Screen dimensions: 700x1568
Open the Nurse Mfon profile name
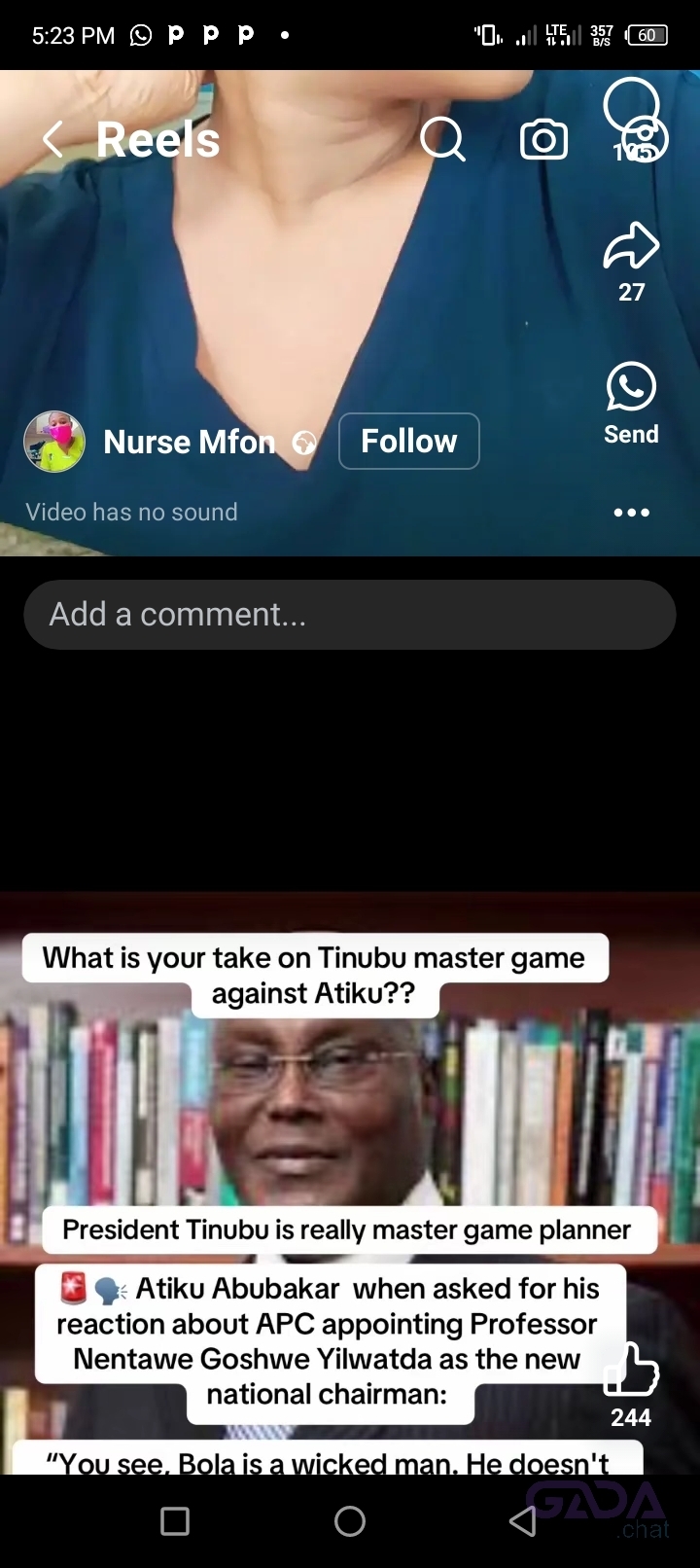point(190,443)
